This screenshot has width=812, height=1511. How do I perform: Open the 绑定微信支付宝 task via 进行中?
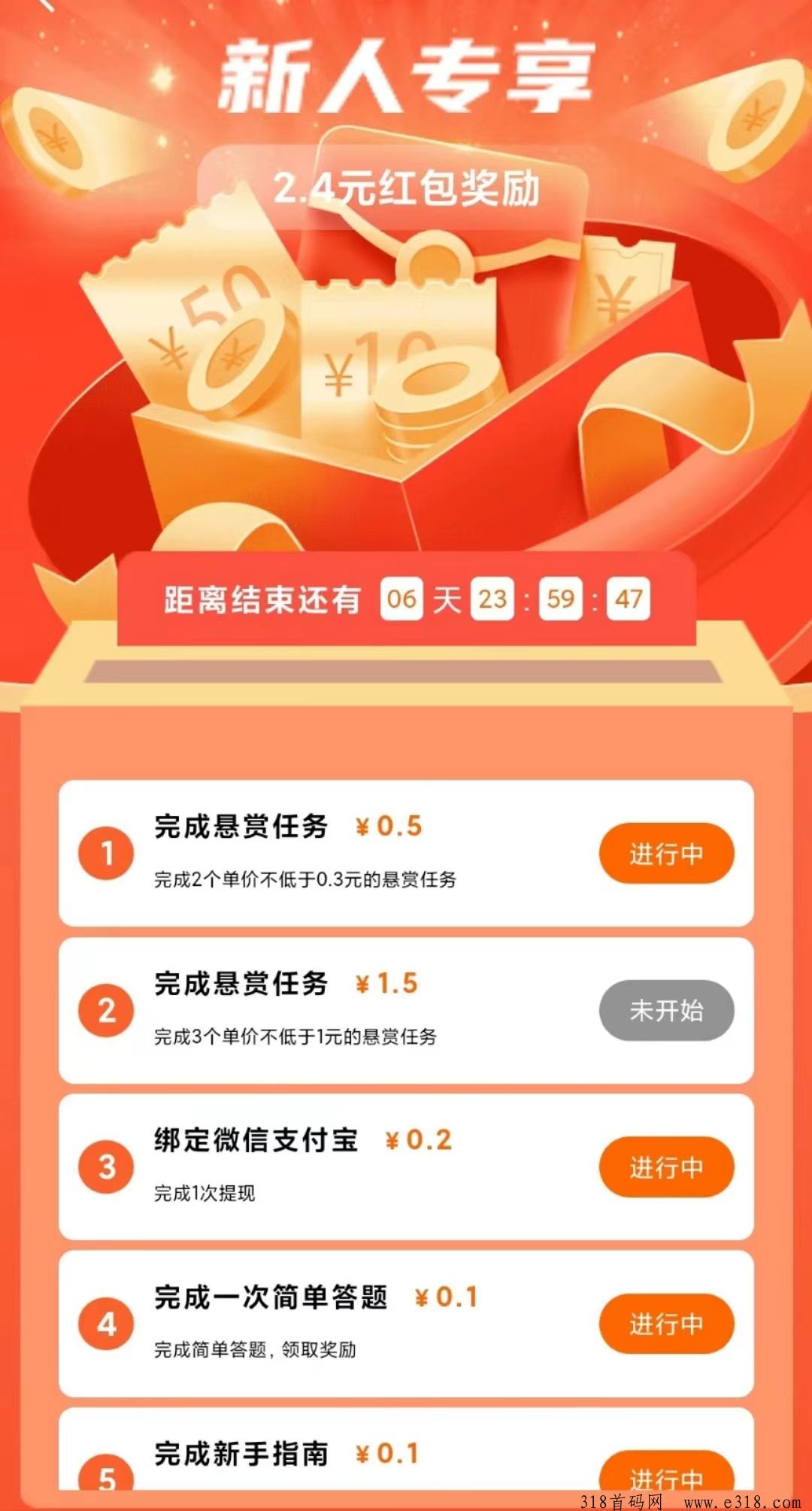point(666,1167)
